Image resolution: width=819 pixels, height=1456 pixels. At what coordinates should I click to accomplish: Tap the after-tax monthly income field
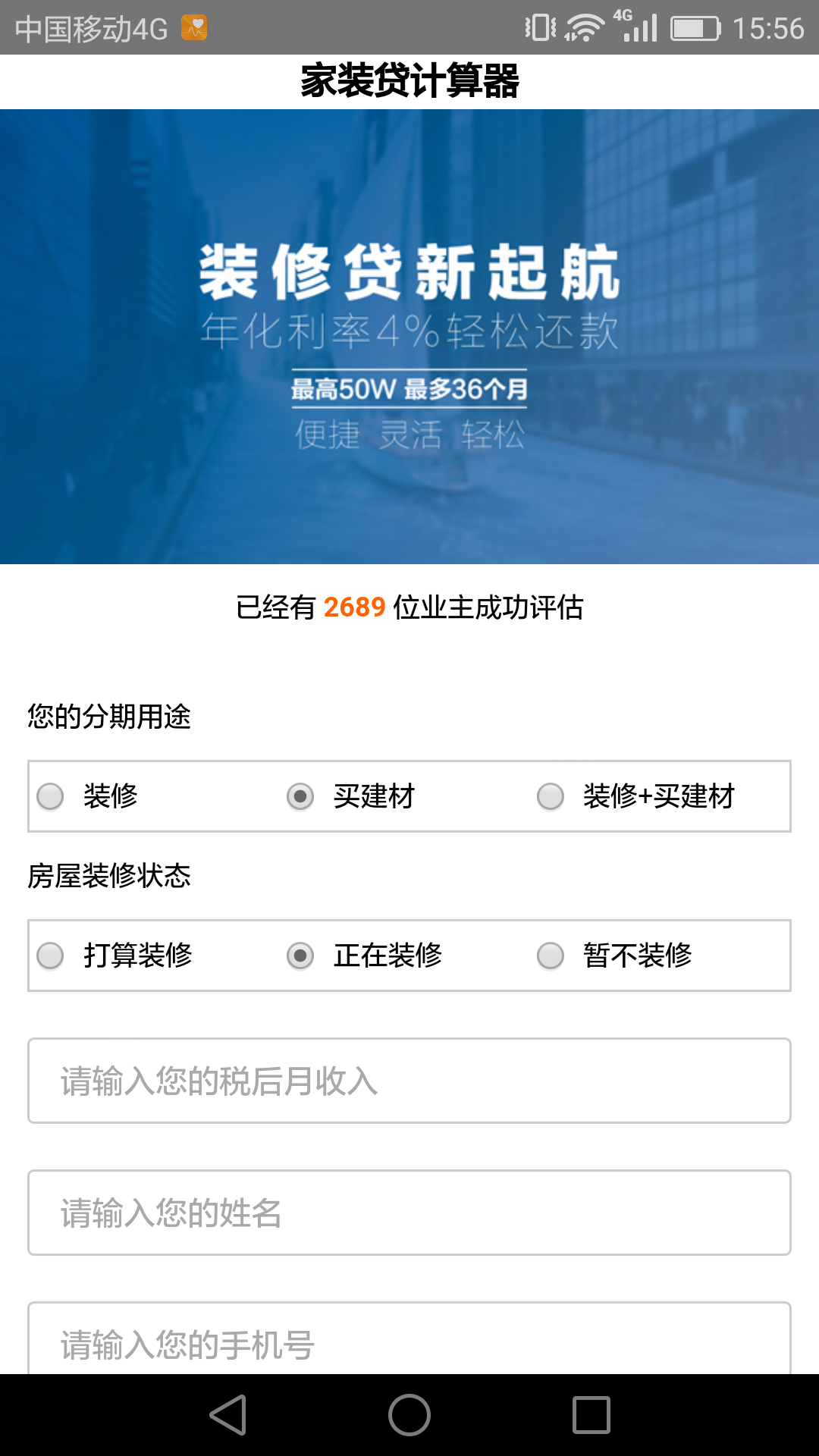(x=409, y=1081)
